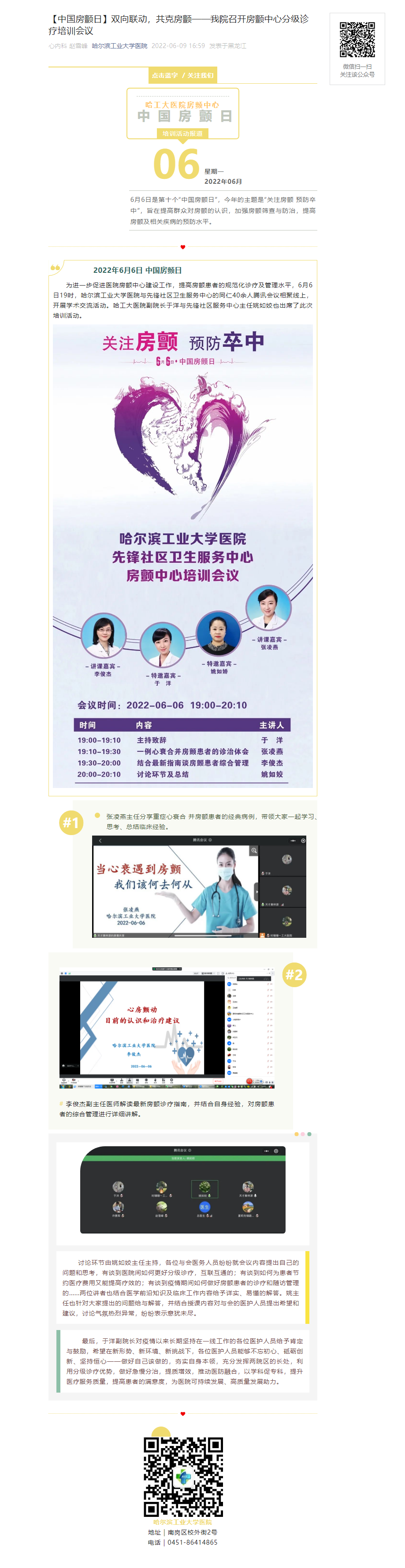Enlarge the 关注房颤 预防卒中 poster image
This screenshot has height=1568, width=405.
point(183,555)
